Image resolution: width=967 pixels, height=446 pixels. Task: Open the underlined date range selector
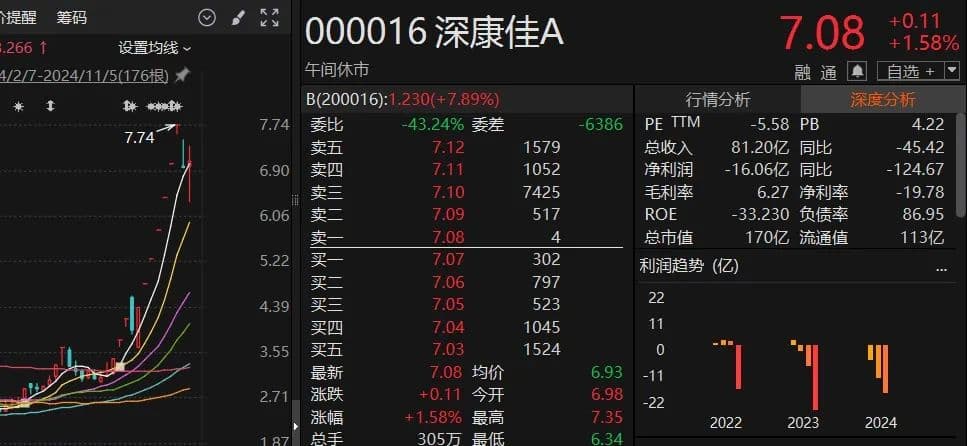83,75
